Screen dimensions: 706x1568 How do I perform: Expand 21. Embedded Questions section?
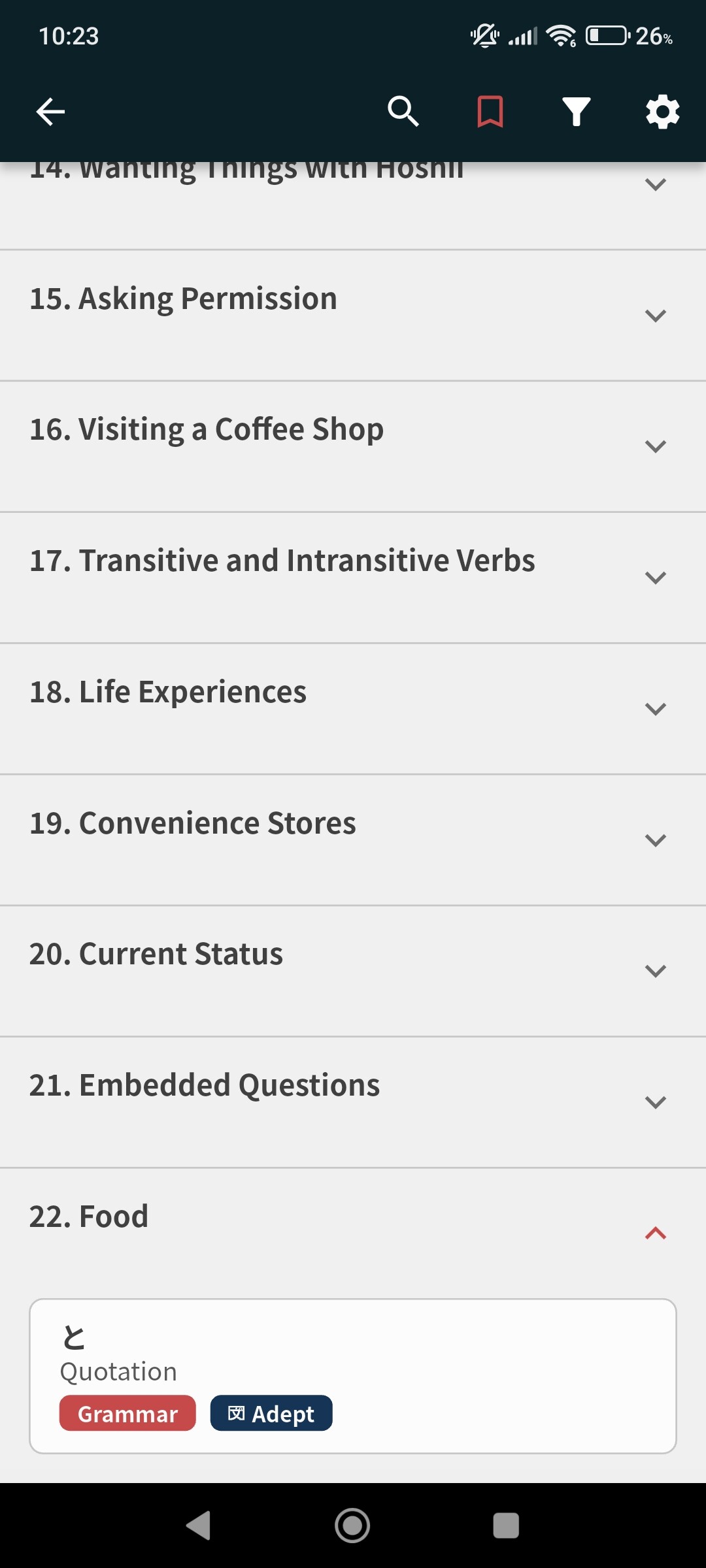click(x=655, y=1102)
